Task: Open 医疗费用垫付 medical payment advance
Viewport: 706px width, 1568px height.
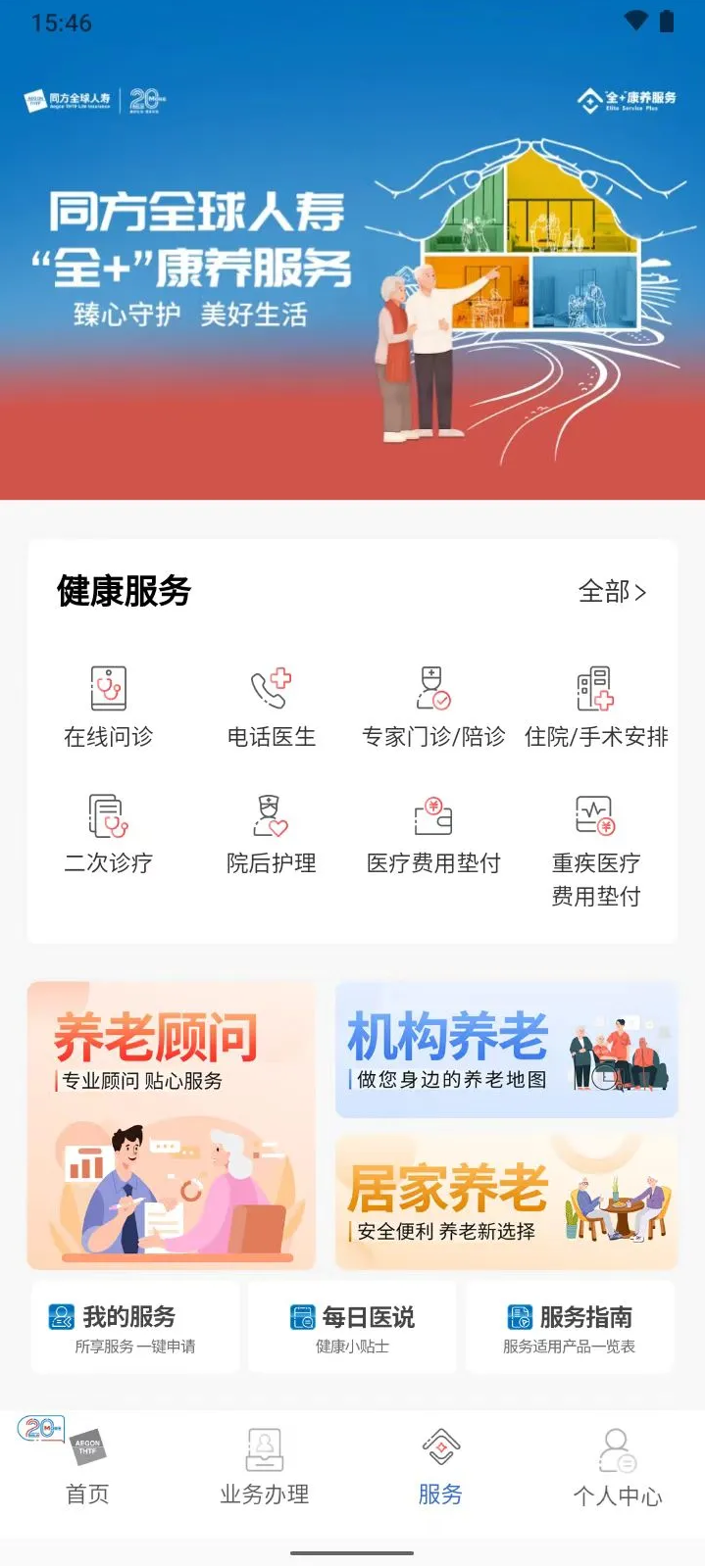Action: pyautogui.click(x=433, y=833)
